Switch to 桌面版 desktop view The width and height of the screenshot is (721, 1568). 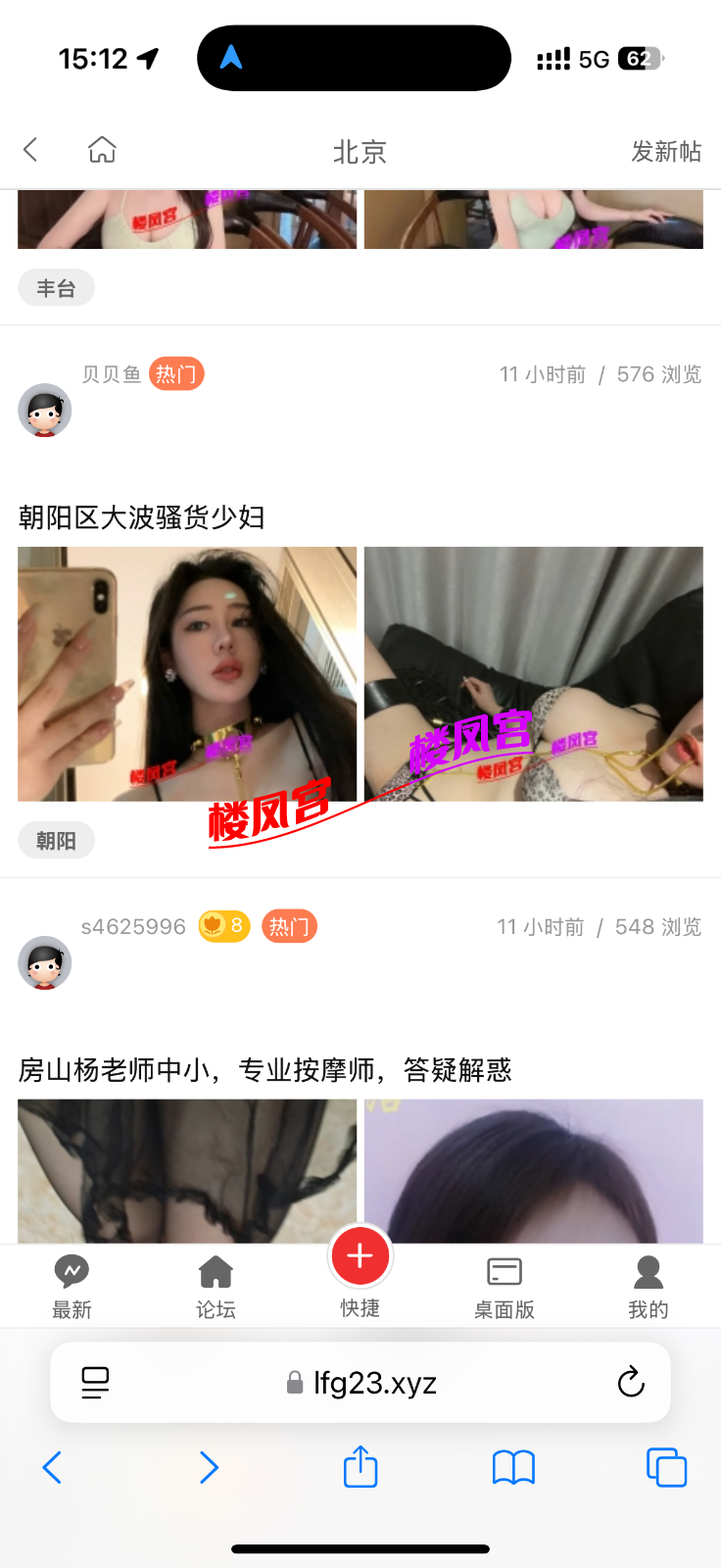click(x=504, y=1286)
